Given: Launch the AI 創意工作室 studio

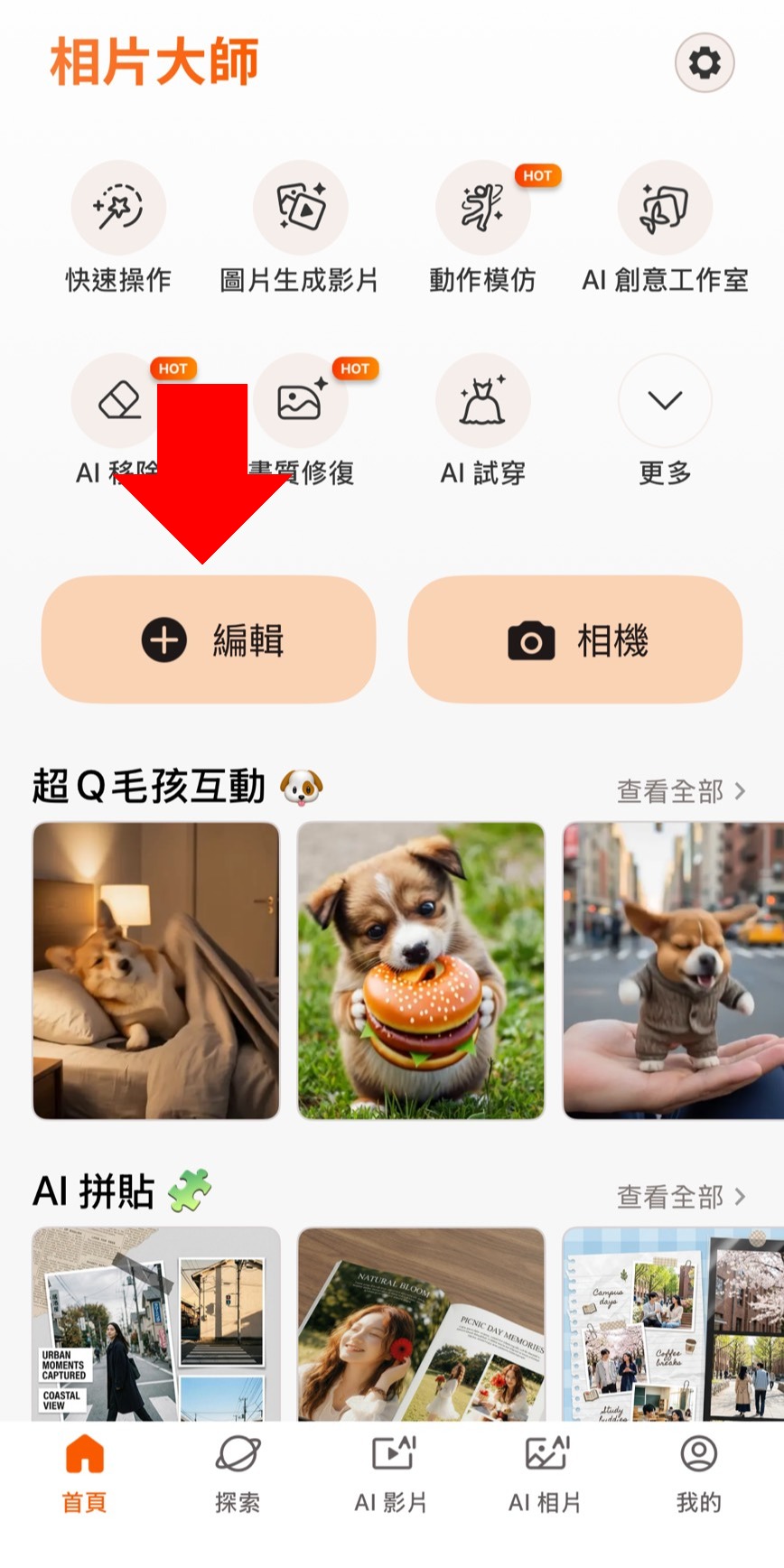Looking at the screenshot, I should click(665, 207).
